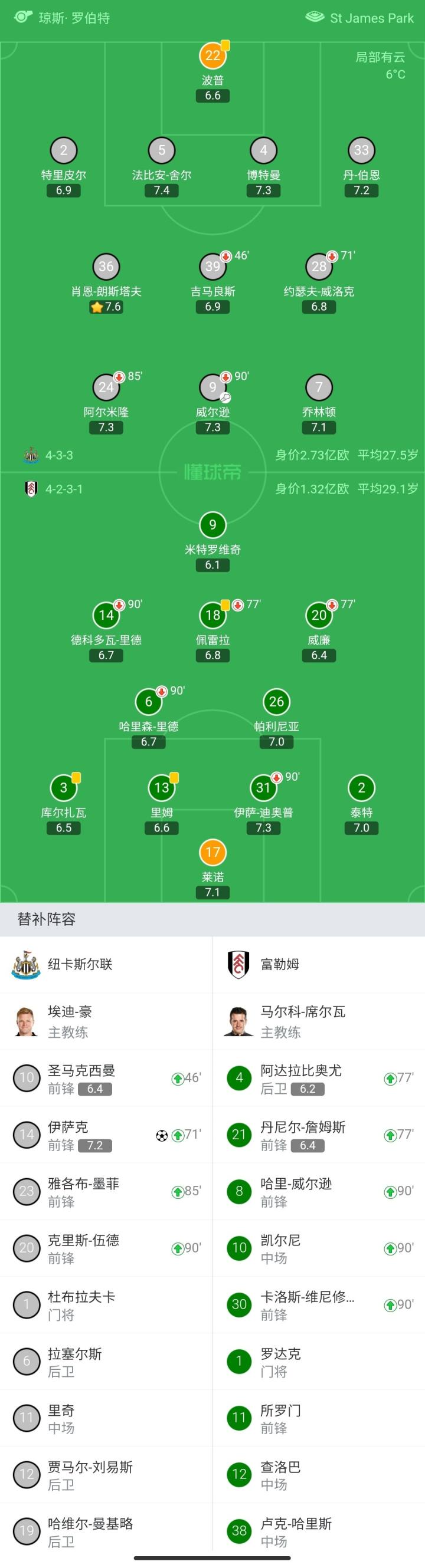Tap 乔林顿 number 7 on the lineup

point(318,387)
